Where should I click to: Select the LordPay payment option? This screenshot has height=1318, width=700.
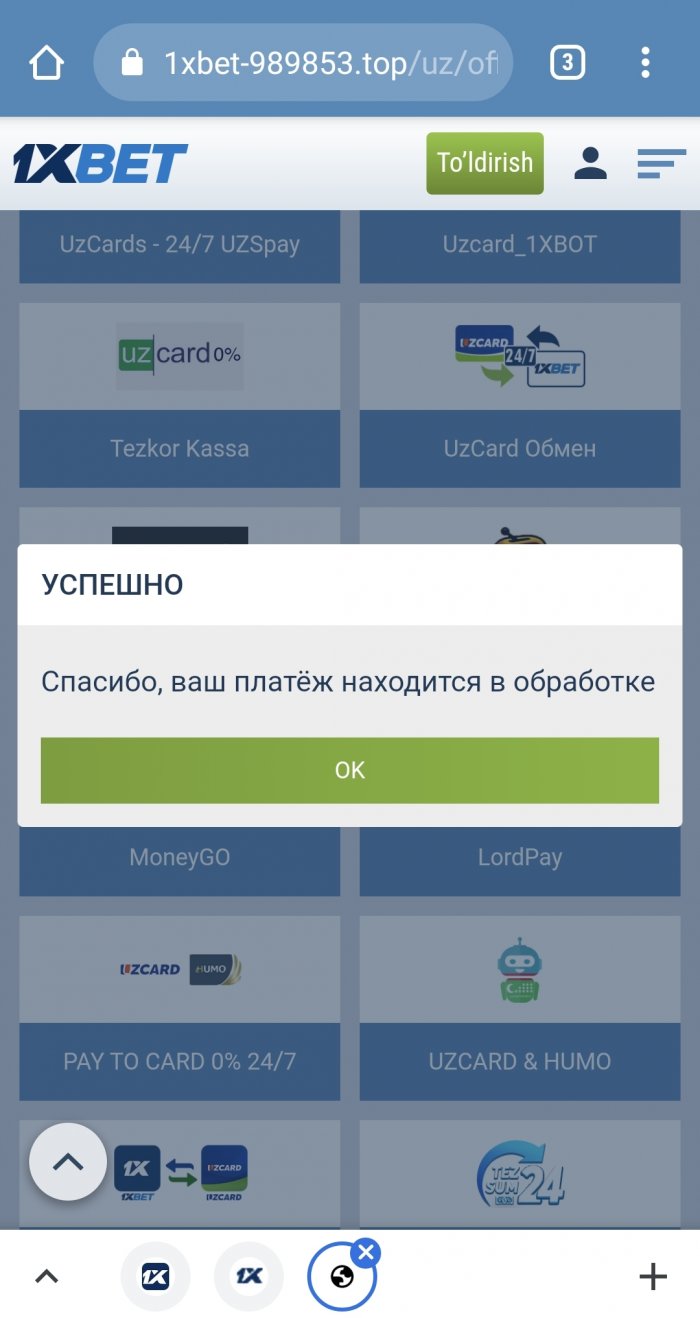coord(520,857)
